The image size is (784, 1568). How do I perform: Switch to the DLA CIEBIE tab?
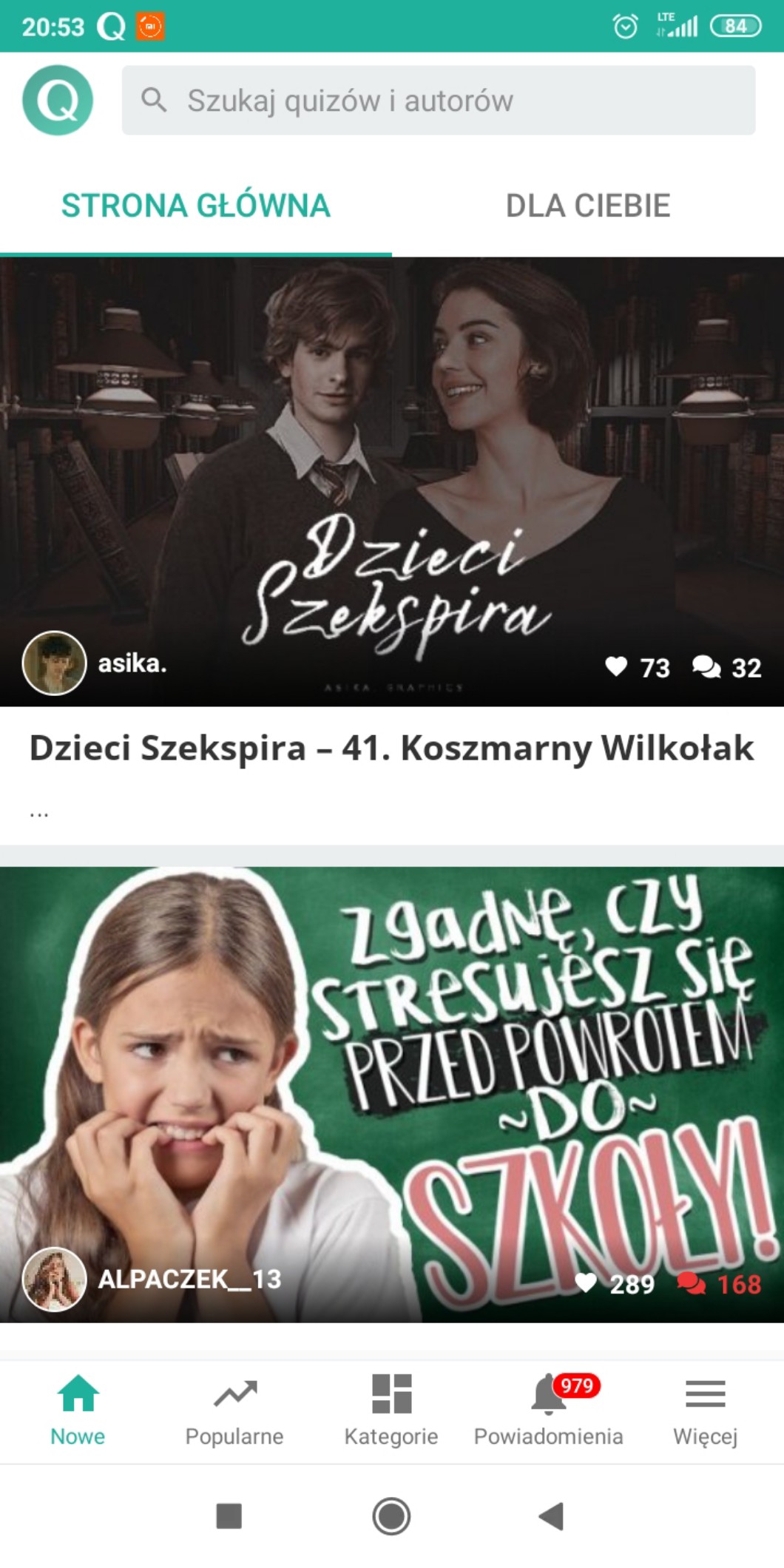pyautogui.click(x=587, y=206)
